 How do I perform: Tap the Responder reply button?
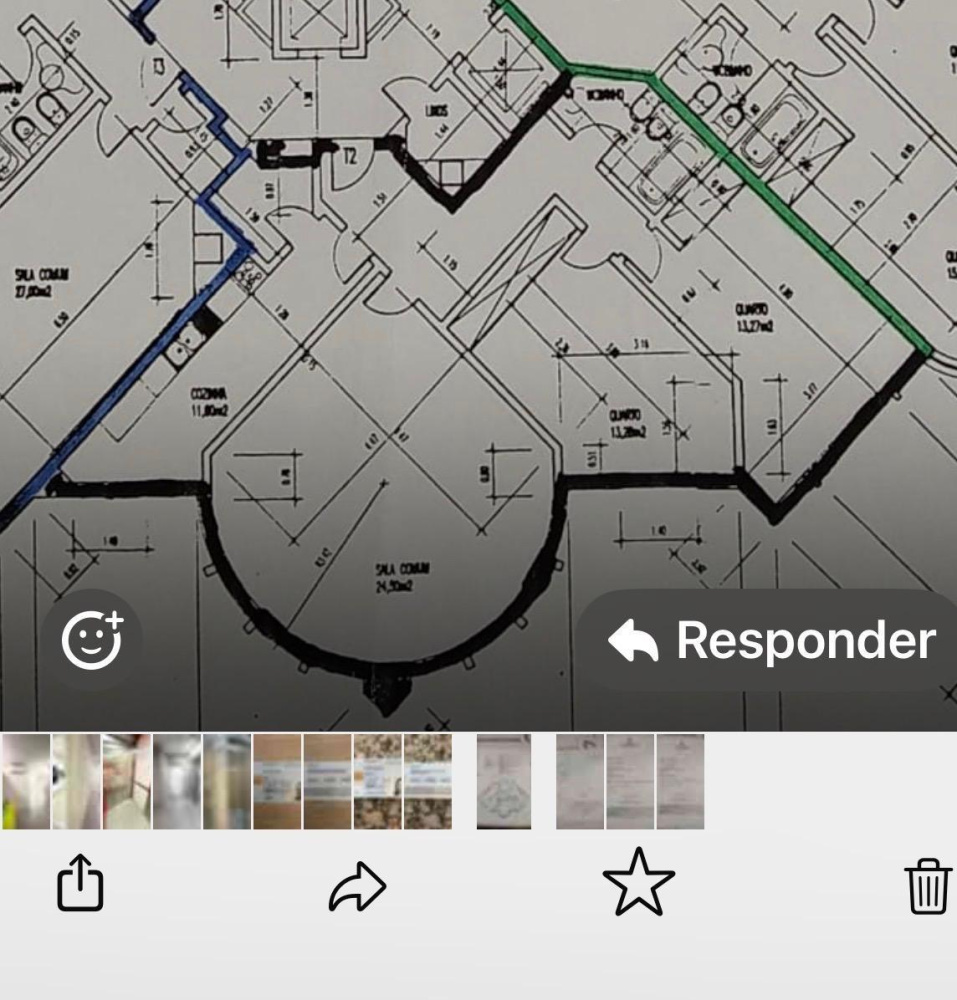pos(772,640)
